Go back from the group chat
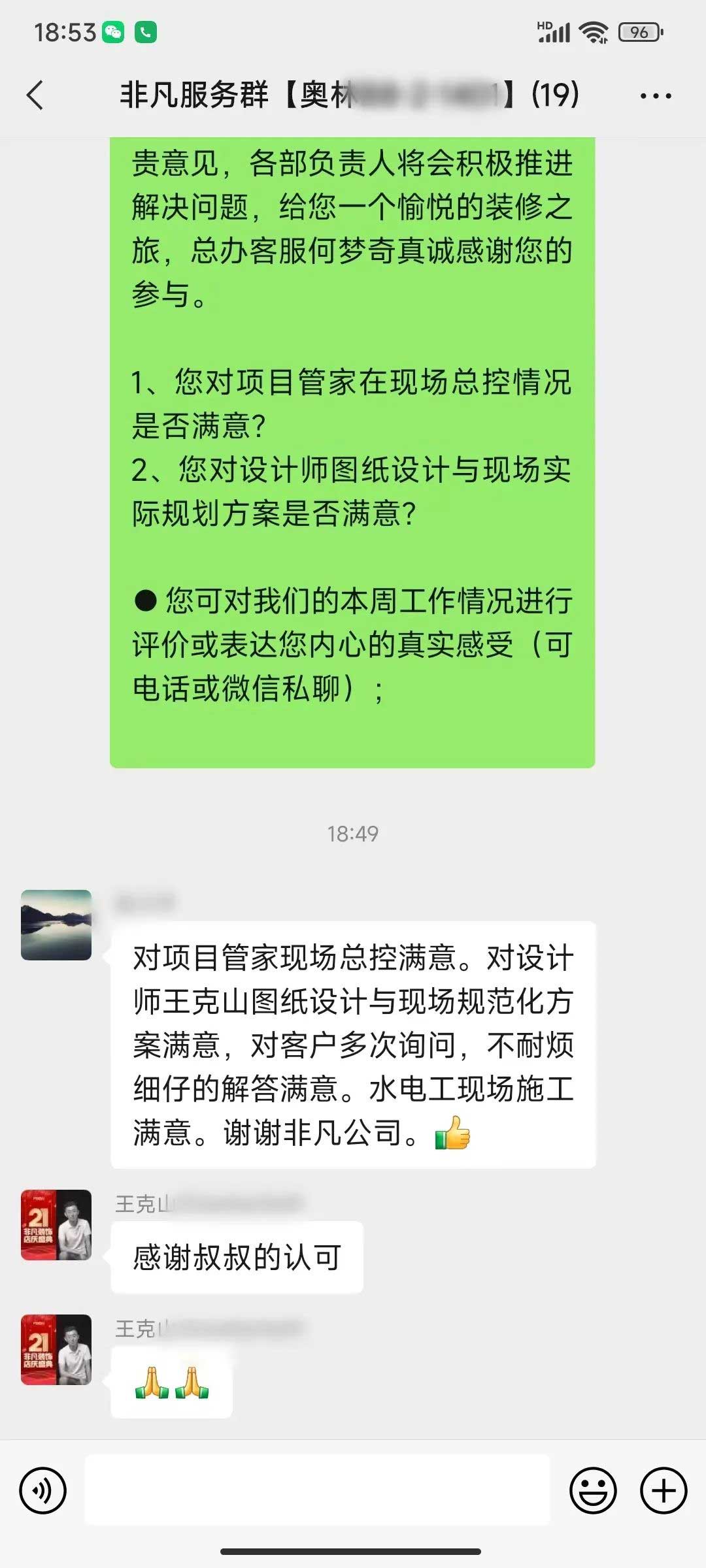Screen dimensions: 706x1568 [x=36, y=95]
